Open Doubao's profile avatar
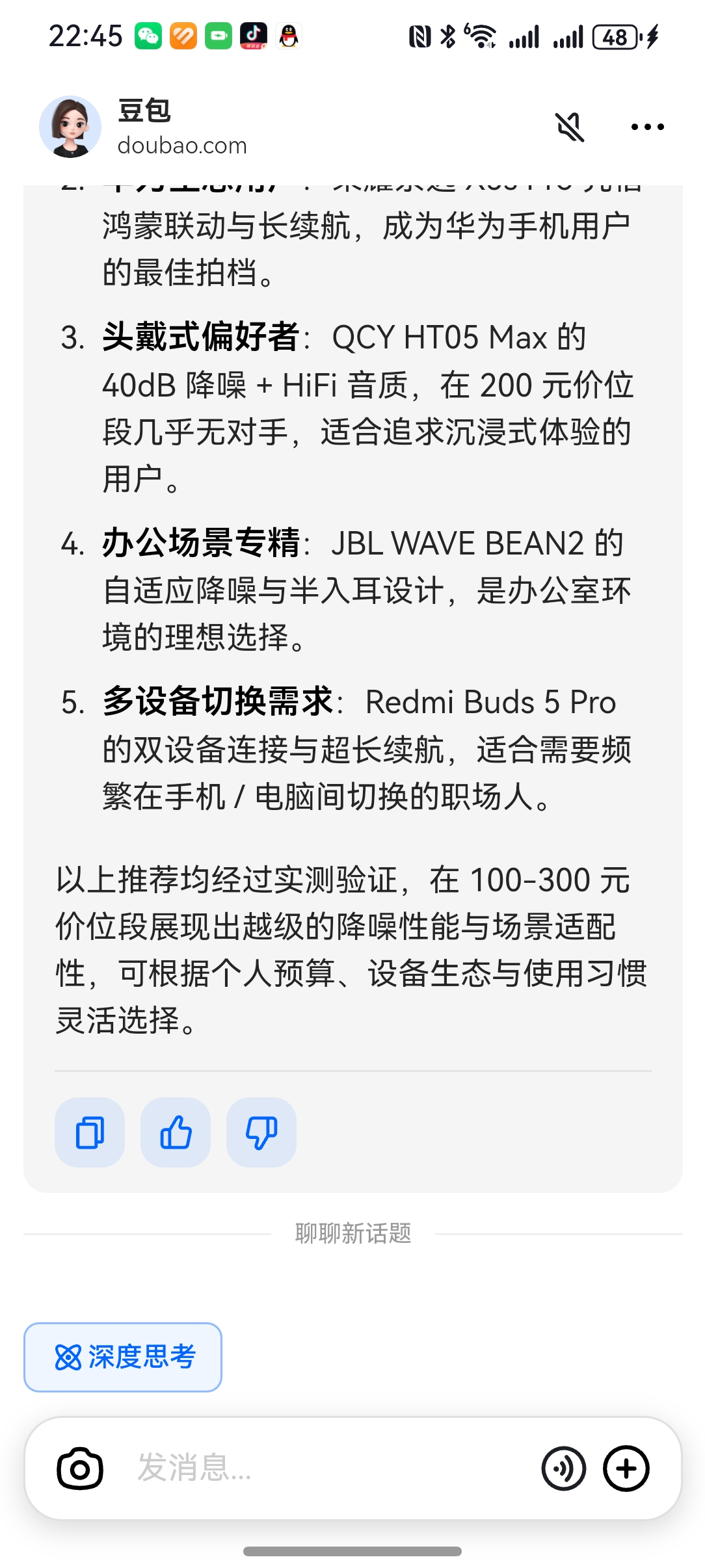The height and width of the screenshot is (1568, 705). (70, 127)
